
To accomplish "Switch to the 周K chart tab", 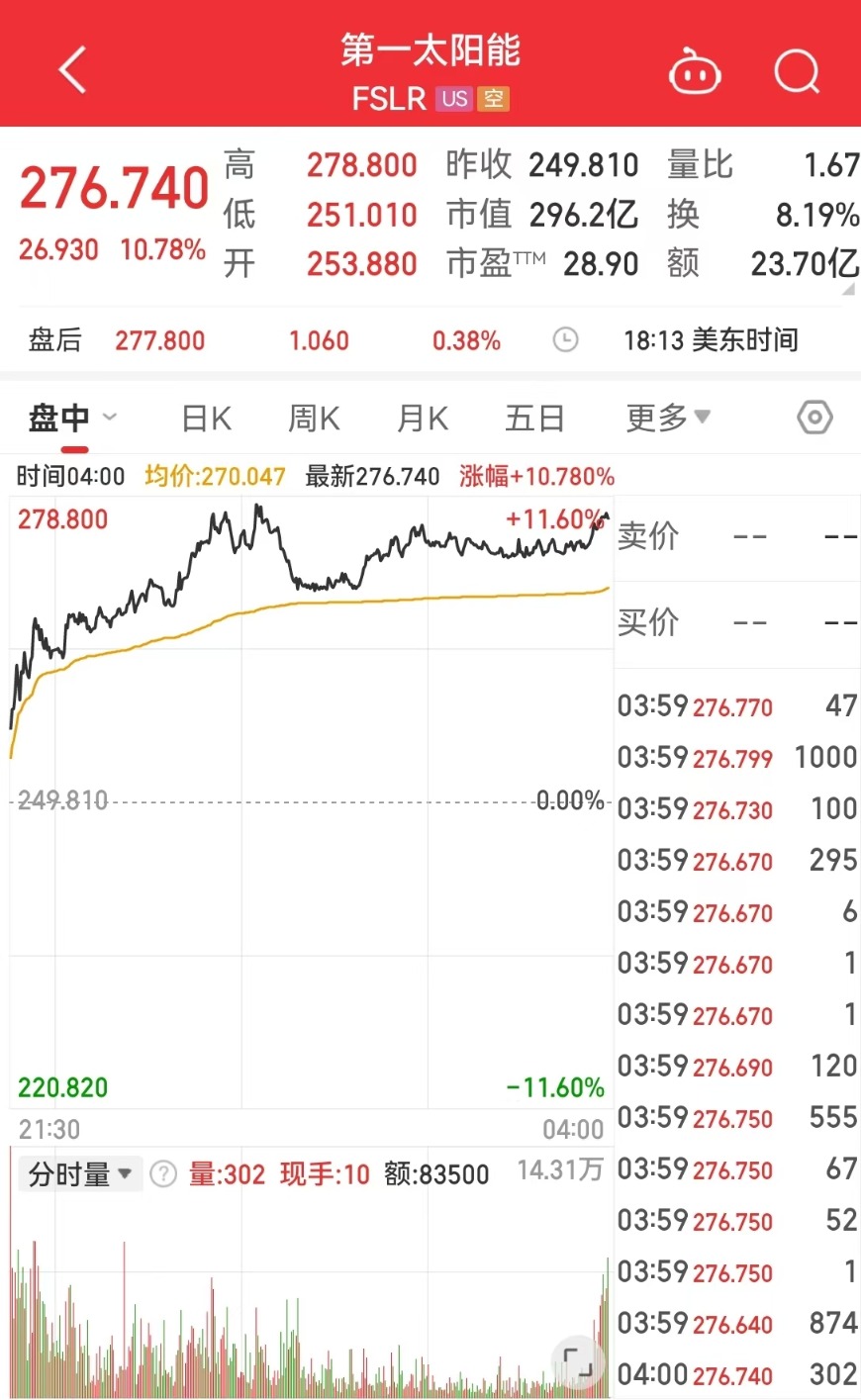I will coord(314,419).
